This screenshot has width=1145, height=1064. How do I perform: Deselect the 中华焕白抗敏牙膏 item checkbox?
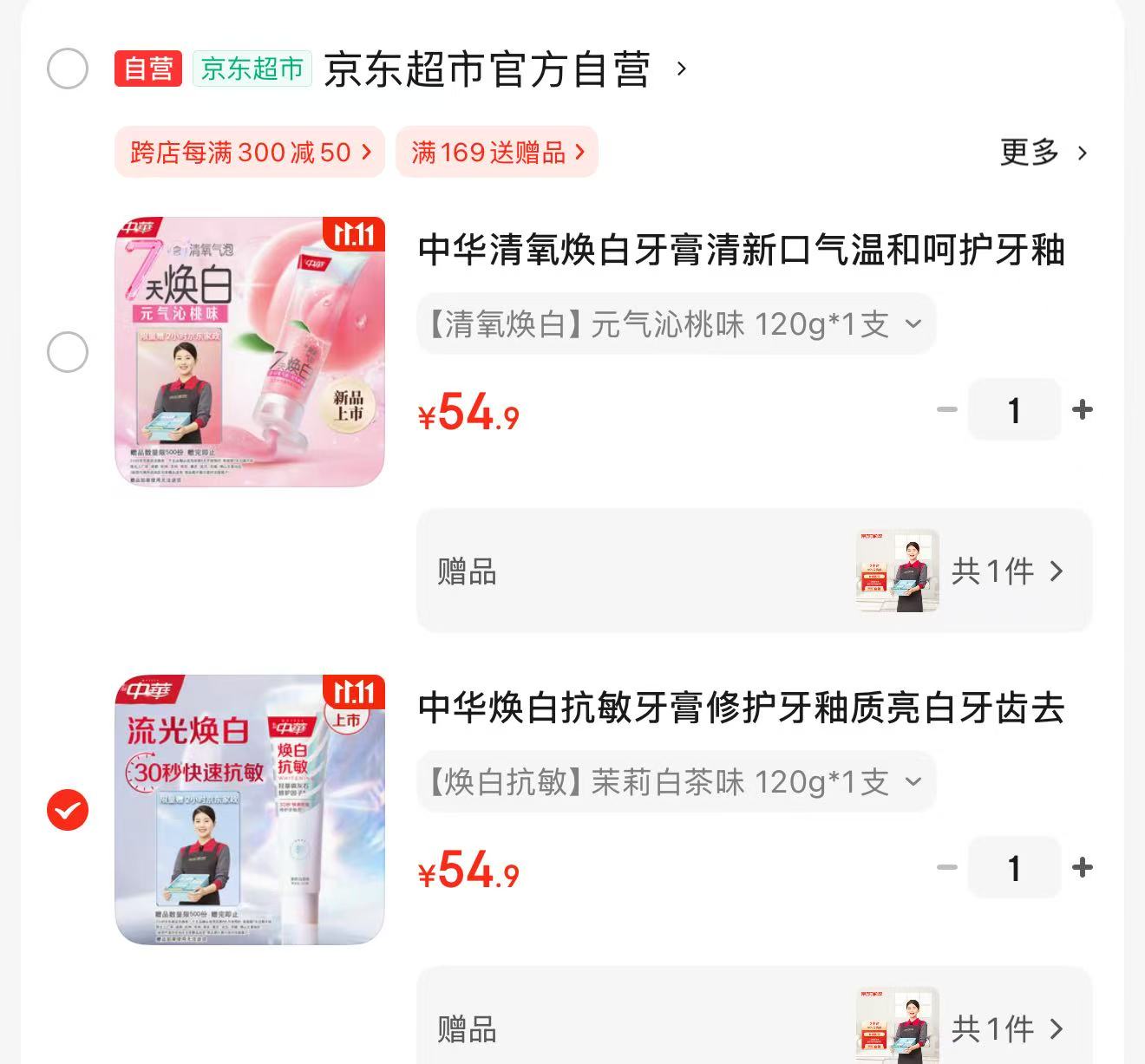pyautogui.click(x=68, y=810)
